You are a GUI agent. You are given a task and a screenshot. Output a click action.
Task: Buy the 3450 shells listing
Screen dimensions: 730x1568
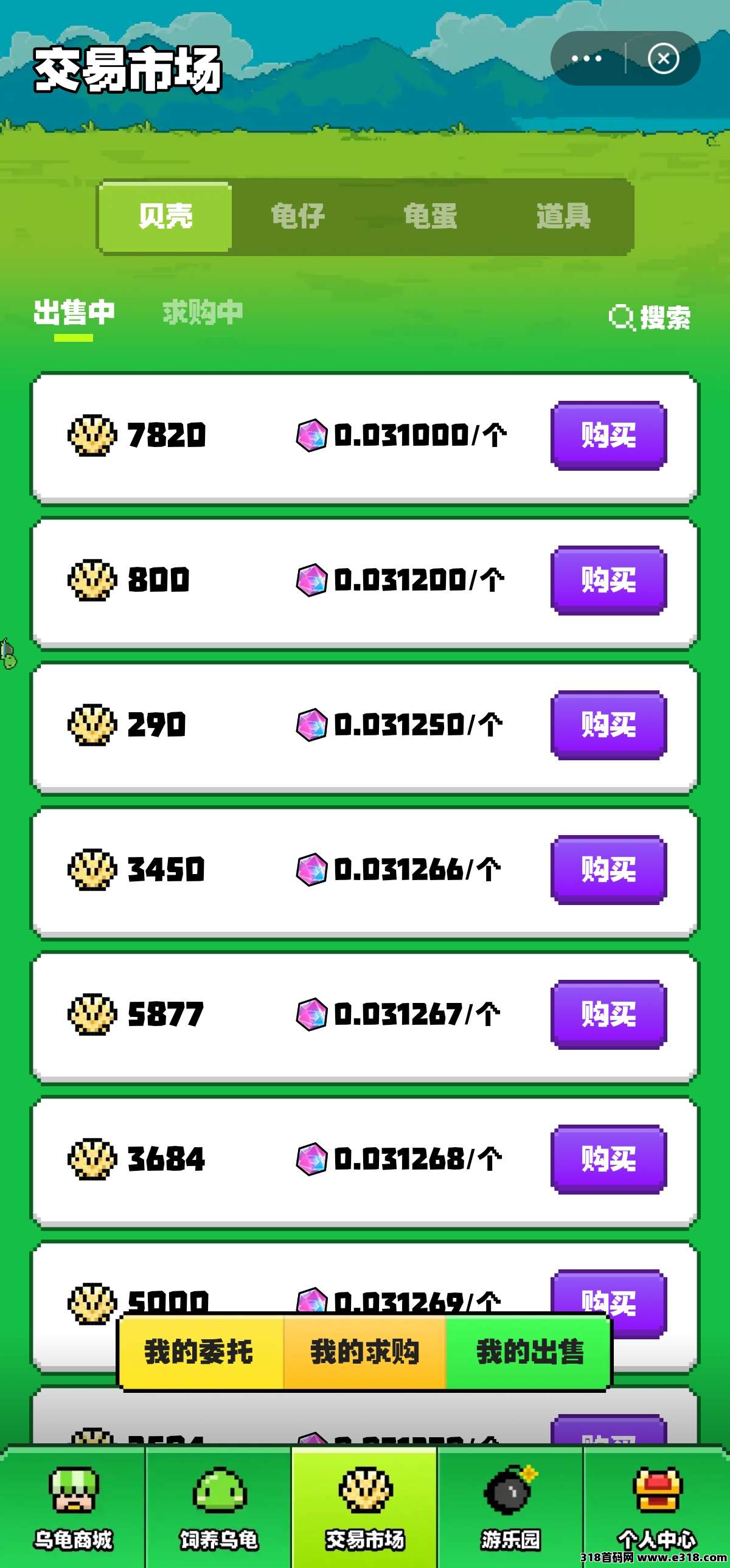point(608,870)
